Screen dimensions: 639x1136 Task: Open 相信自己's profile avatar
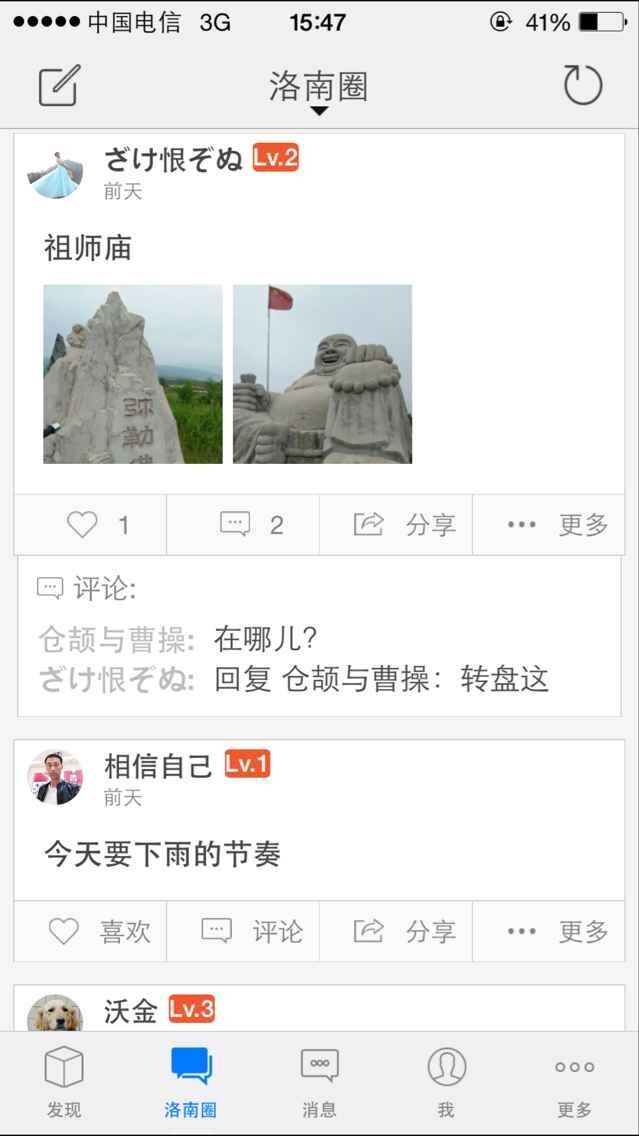click(x=56, y=778)
